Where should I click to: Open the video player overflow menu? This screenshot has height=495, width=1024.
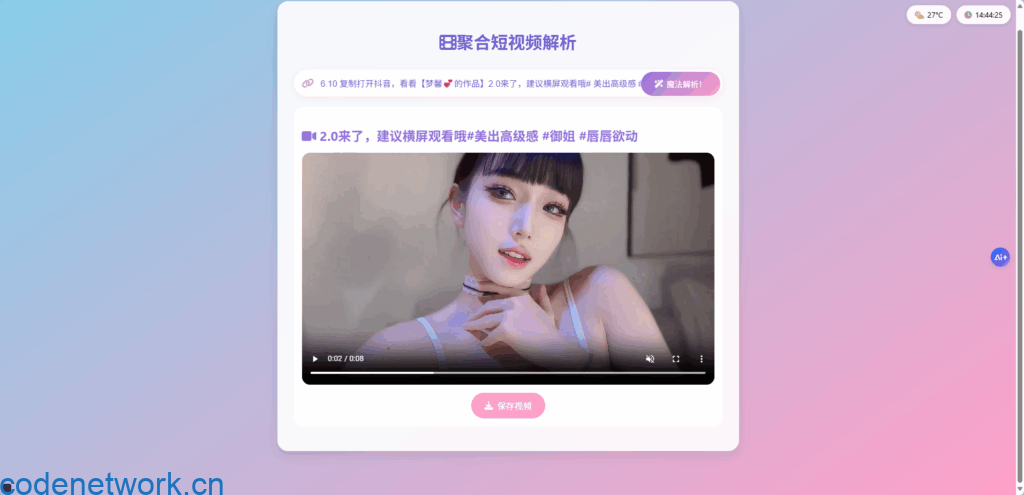click(x=701, y=359)
